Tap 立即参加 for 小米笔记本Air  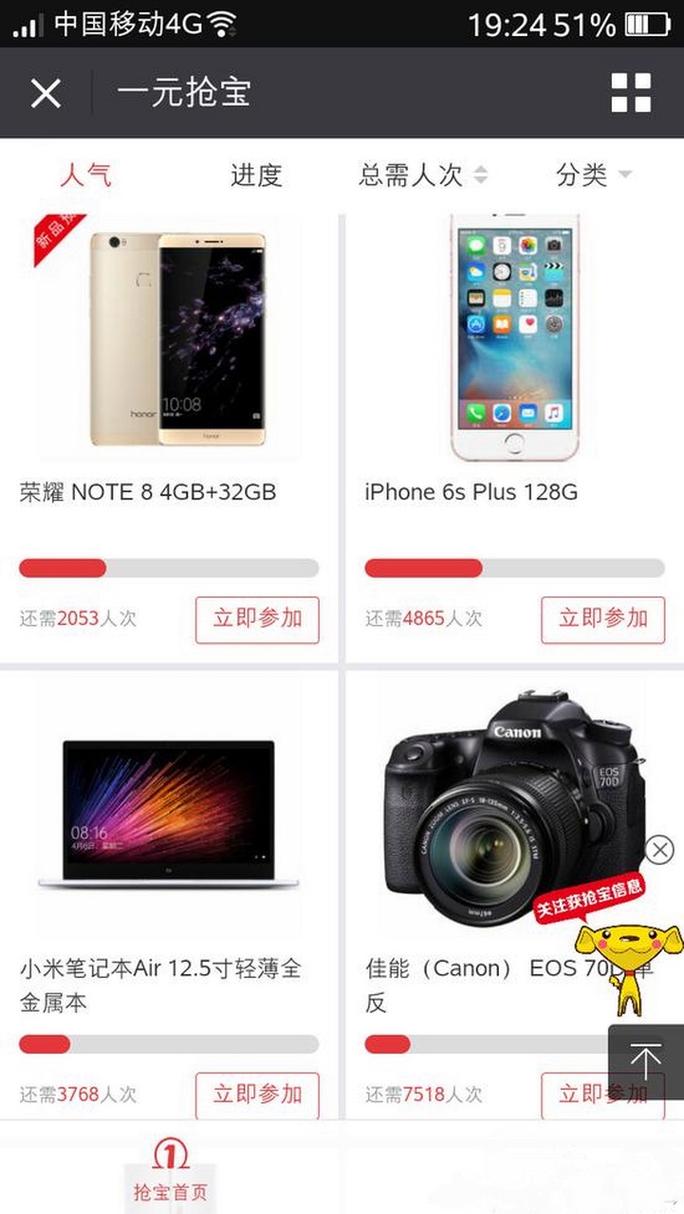257,1094
